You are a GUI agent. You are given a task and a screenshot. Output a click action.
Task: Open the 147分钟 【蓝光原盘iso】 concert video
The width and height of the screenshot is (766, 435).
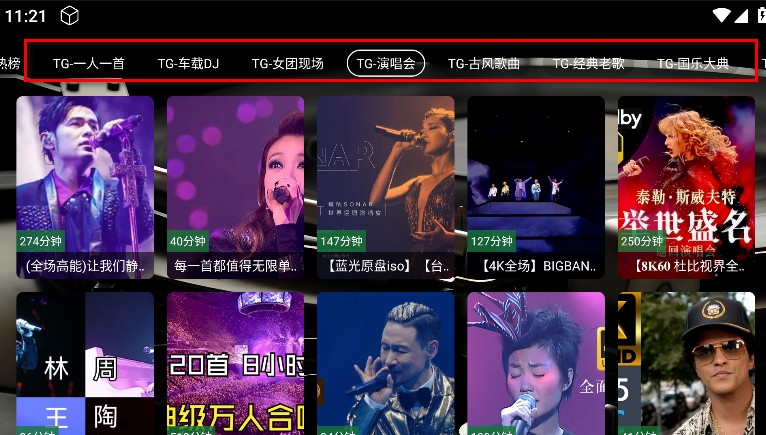[x=385, y=185]
